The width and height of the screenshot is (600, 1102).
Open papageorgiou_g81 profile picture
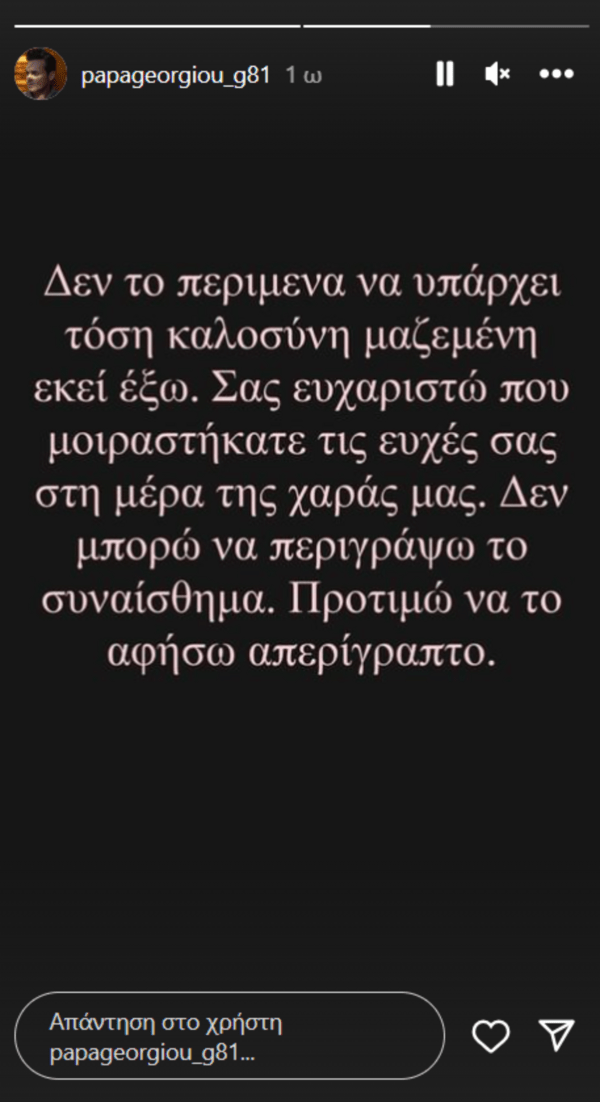point(40,74)
